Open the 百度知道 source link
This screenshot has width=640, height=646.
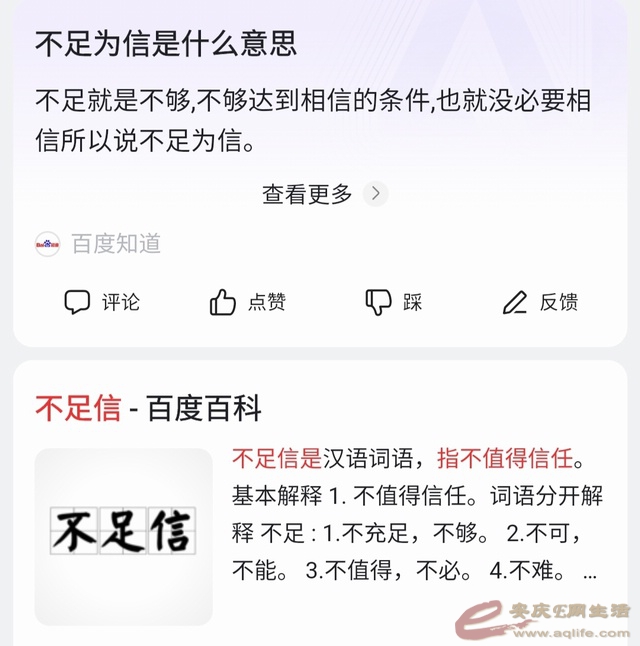coord(98,244)
